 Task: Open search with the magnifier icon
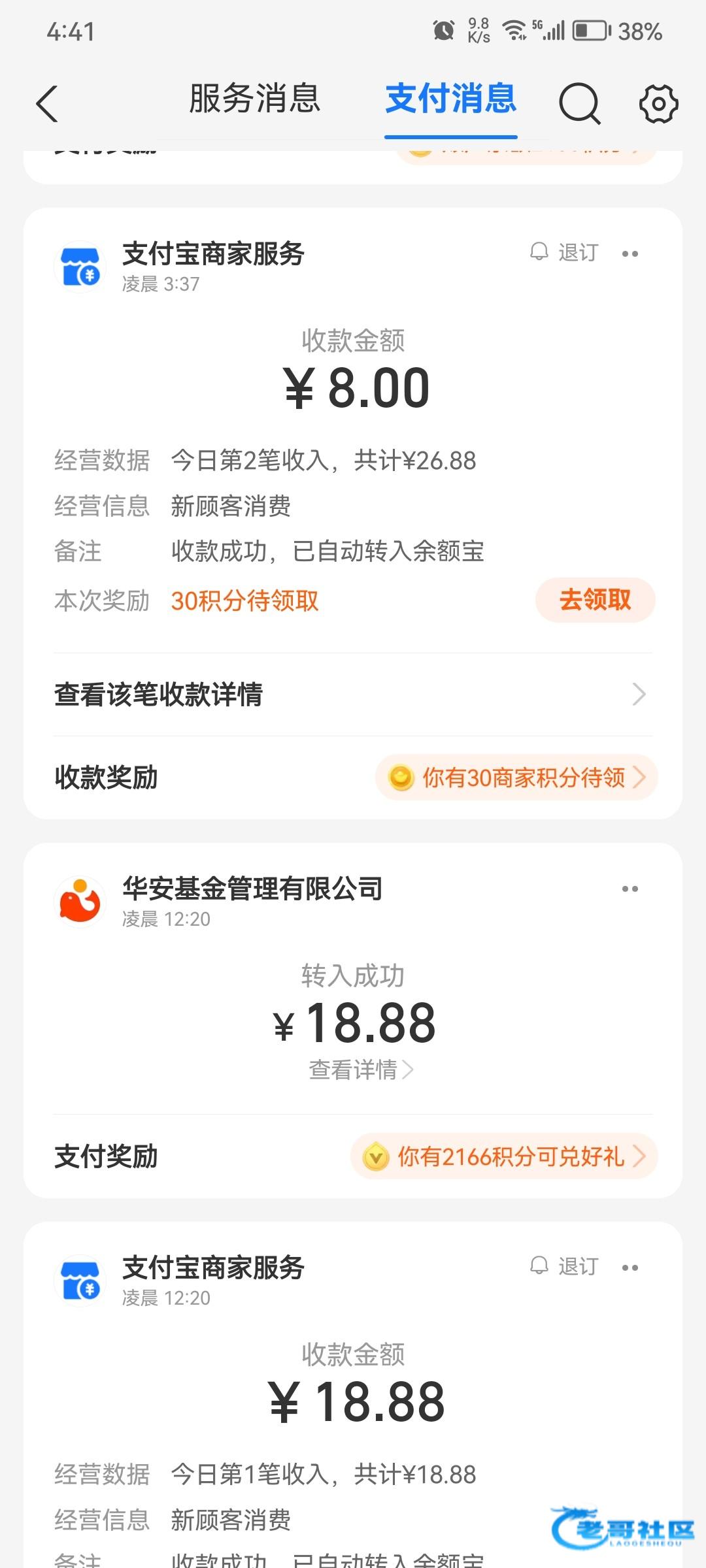[579, 103]
